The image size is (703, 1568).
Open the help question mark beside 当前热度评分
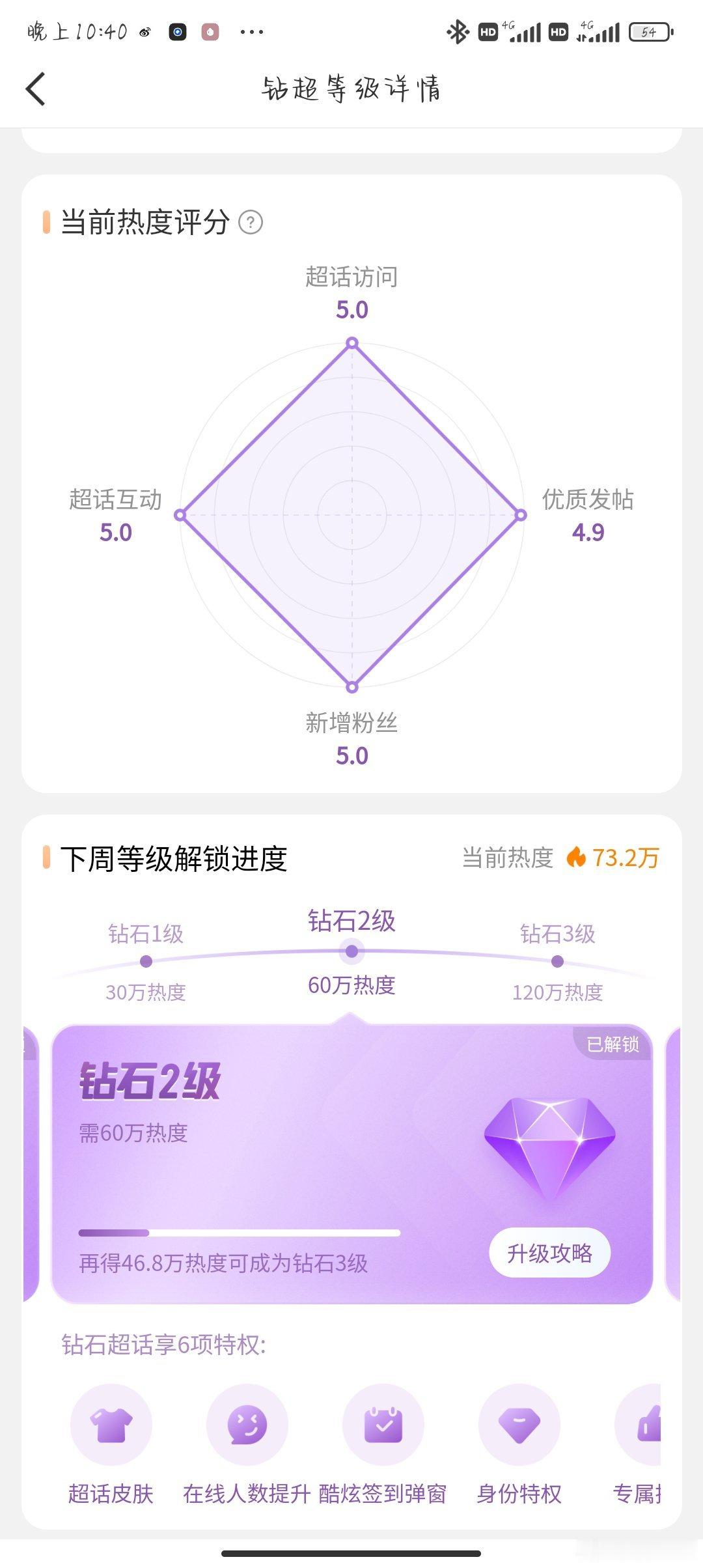[249, 223]
